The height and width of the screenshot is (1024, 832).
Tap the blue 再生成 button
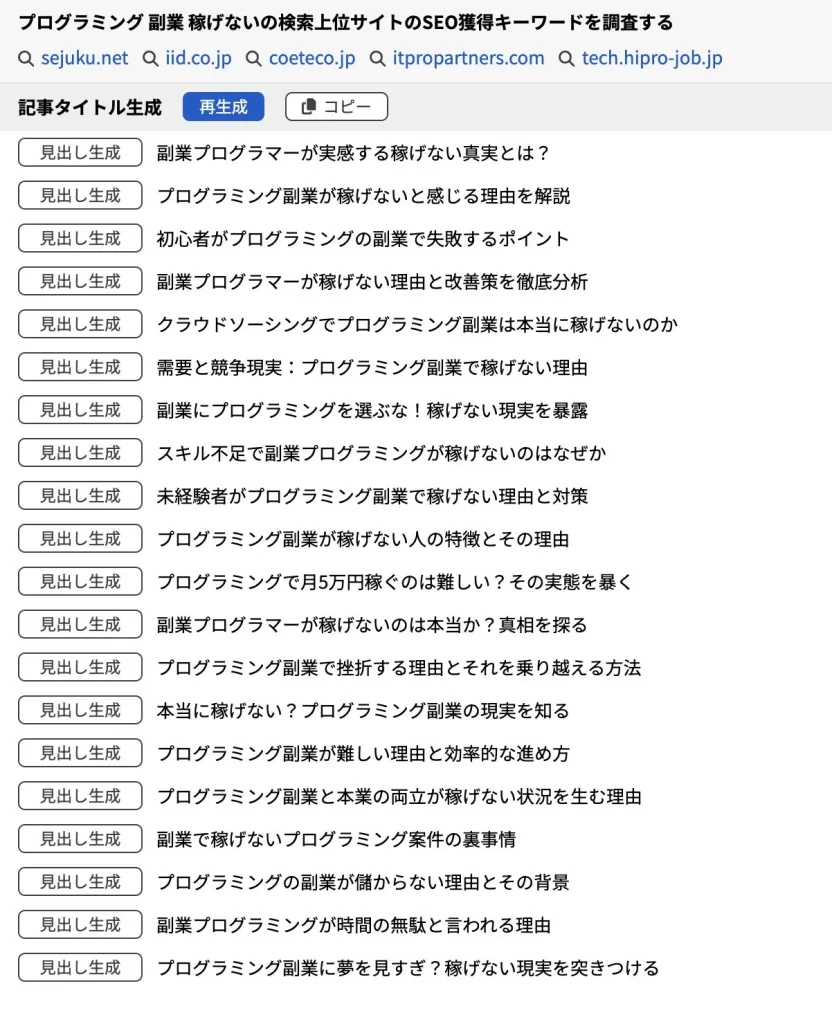pos(223,106)
